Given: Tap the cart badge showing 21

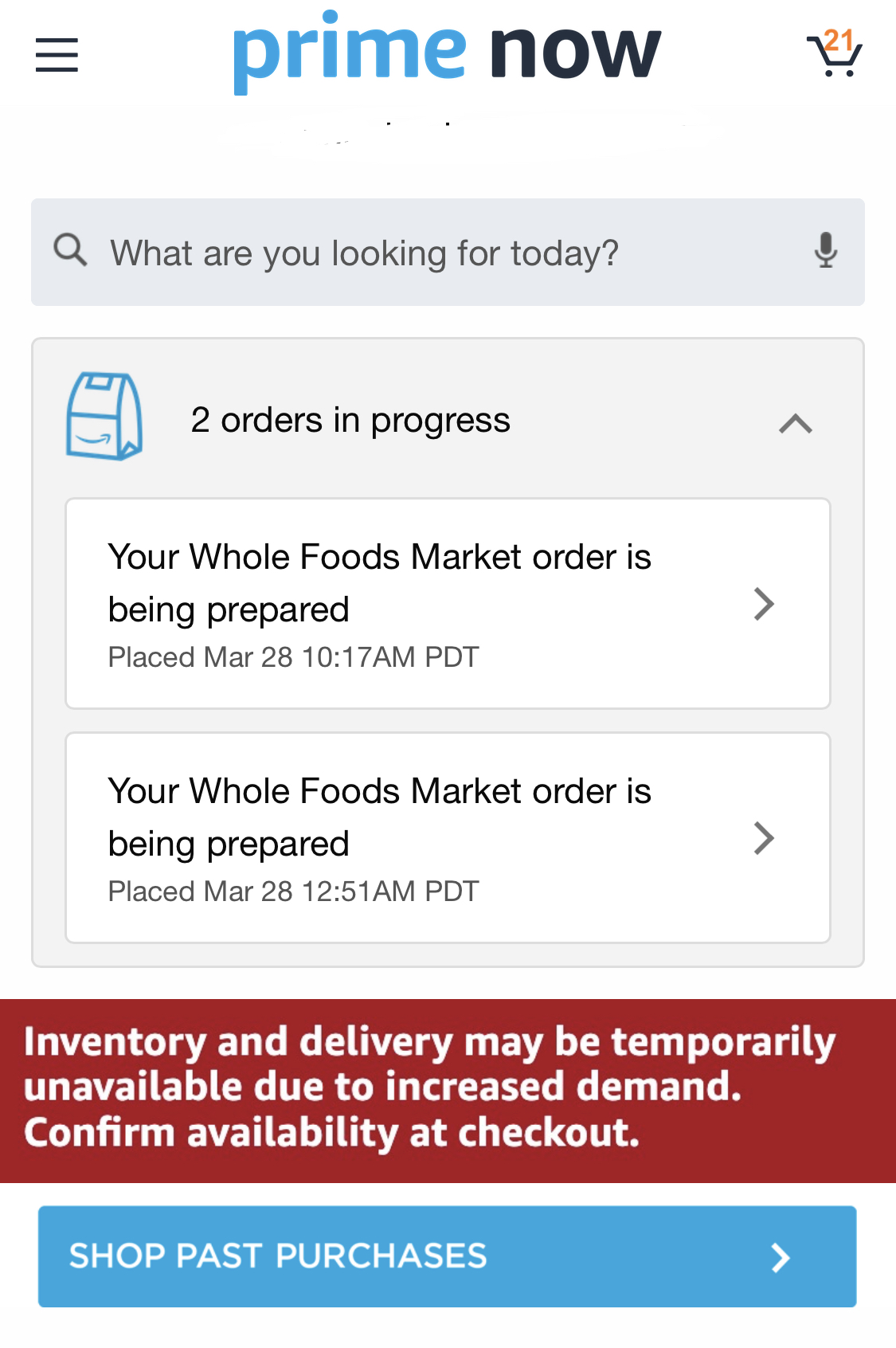Looking at the screenshot, I should tap(837, 37).
